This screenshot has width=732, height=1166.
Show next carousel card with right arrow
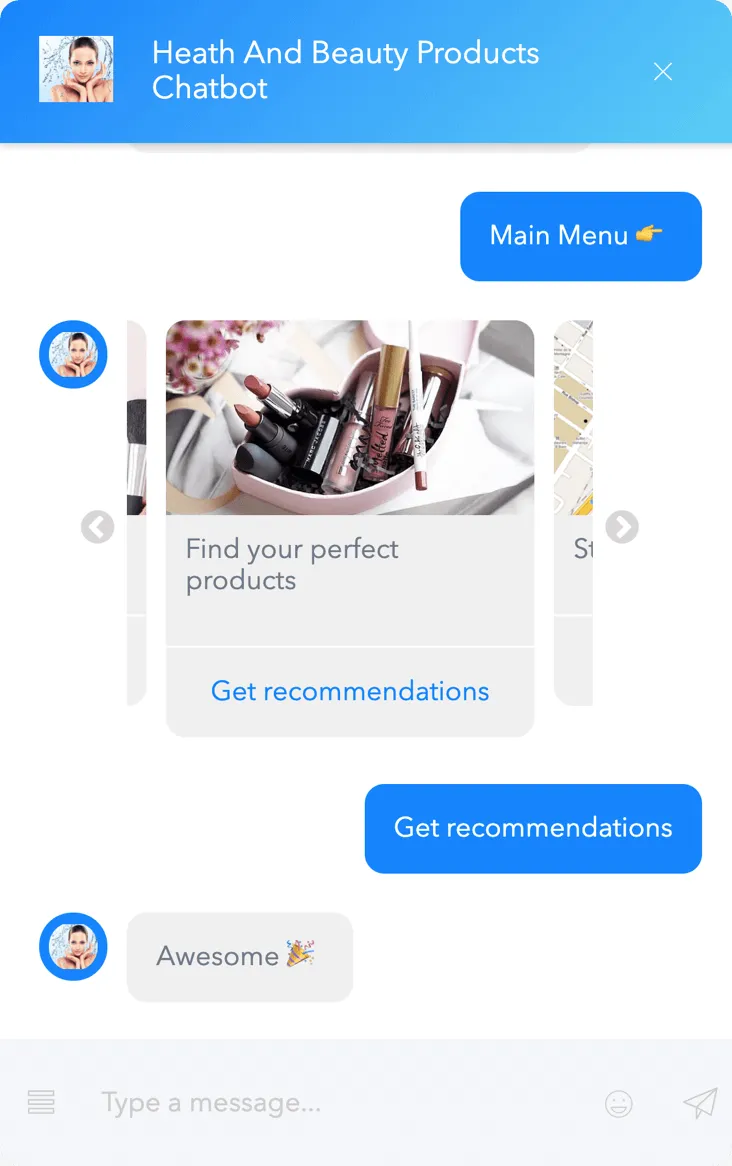coord(622,527)
